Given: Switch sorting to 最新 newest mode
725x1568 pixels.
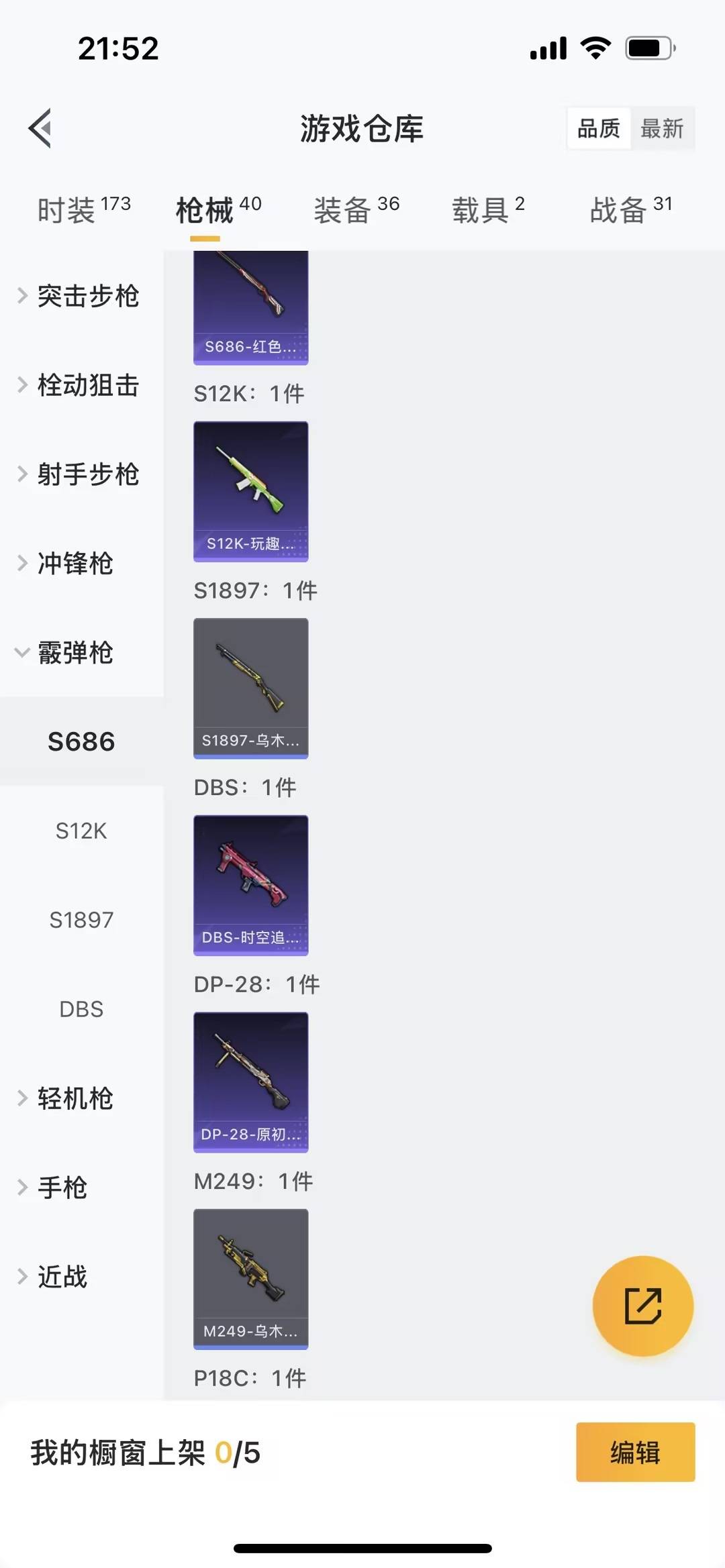Looking at the screenshot, I should tap(662, 129).
